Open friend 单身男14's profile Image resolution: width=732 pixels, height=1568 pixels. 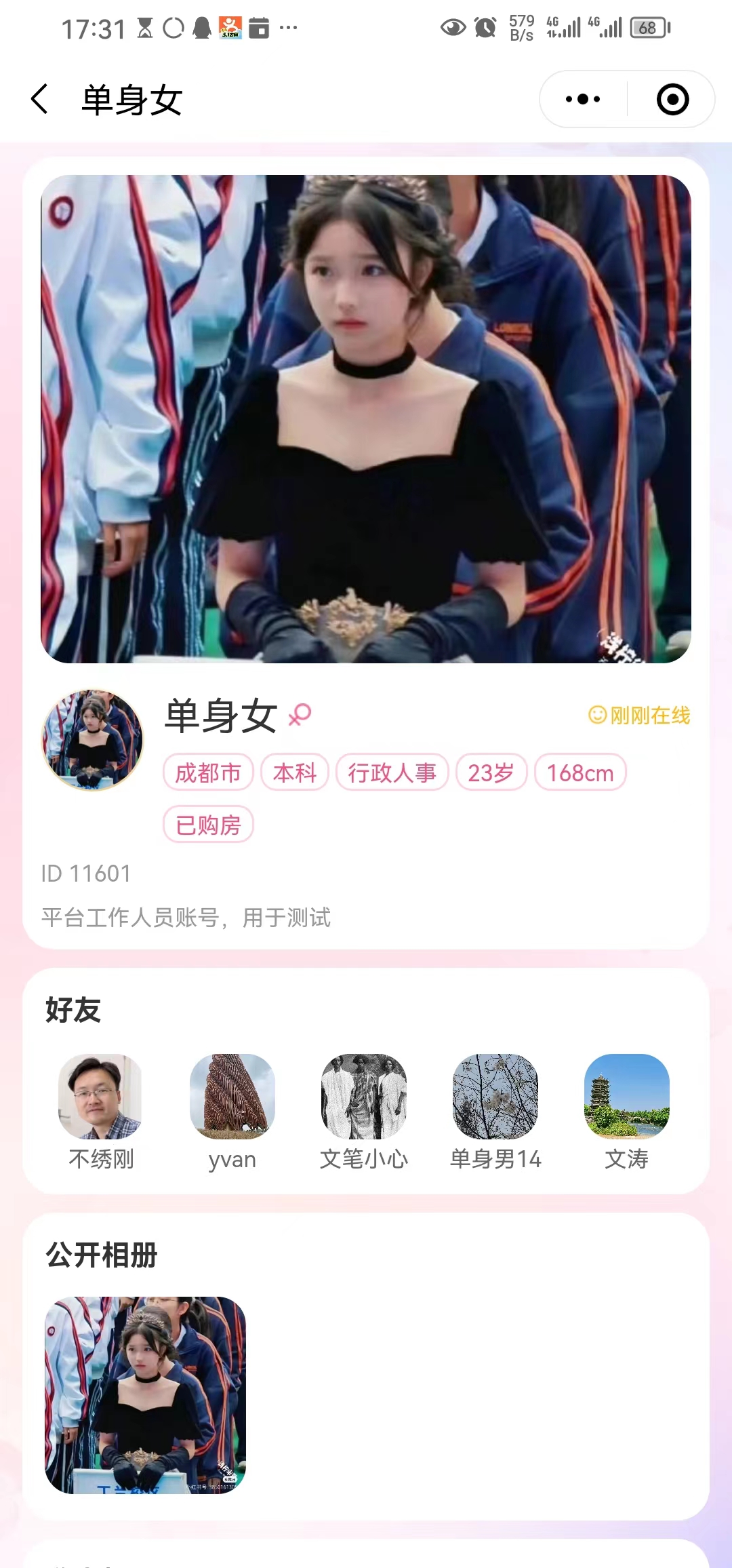coord(495,1096)
